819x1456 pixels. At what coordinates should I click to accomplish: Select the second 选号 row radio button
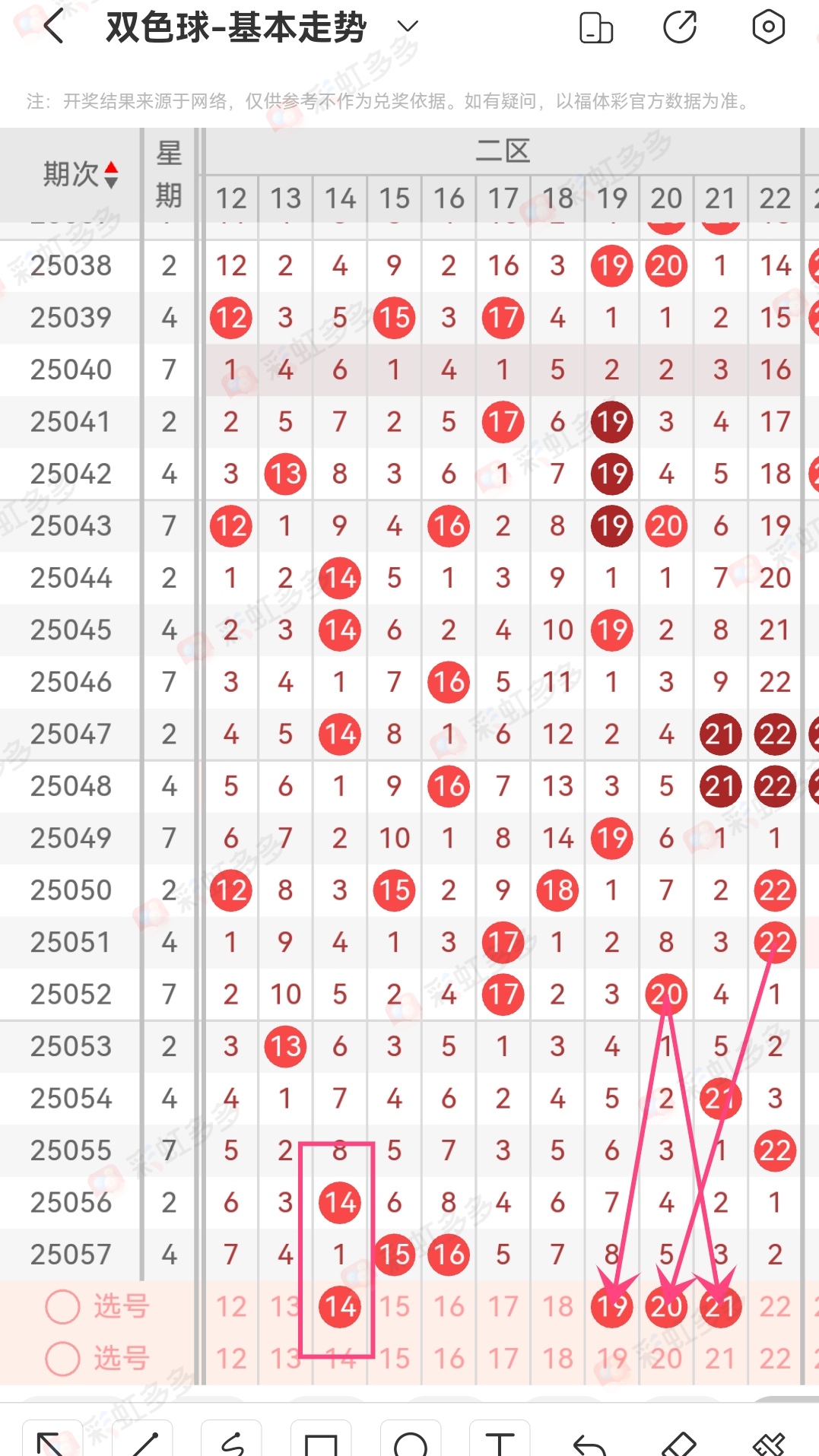62,1359
